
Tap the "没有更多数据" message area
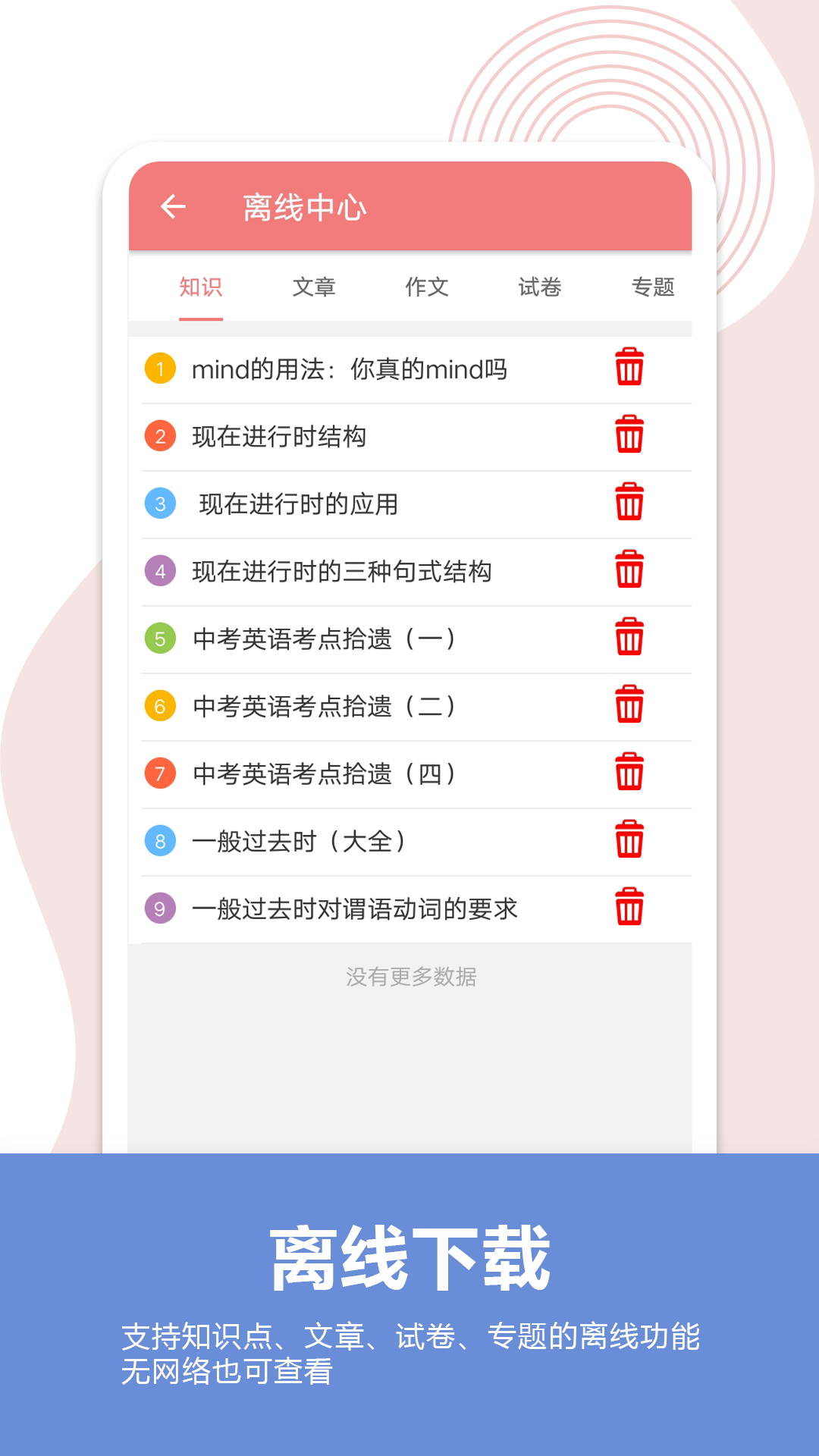point(409,977)
